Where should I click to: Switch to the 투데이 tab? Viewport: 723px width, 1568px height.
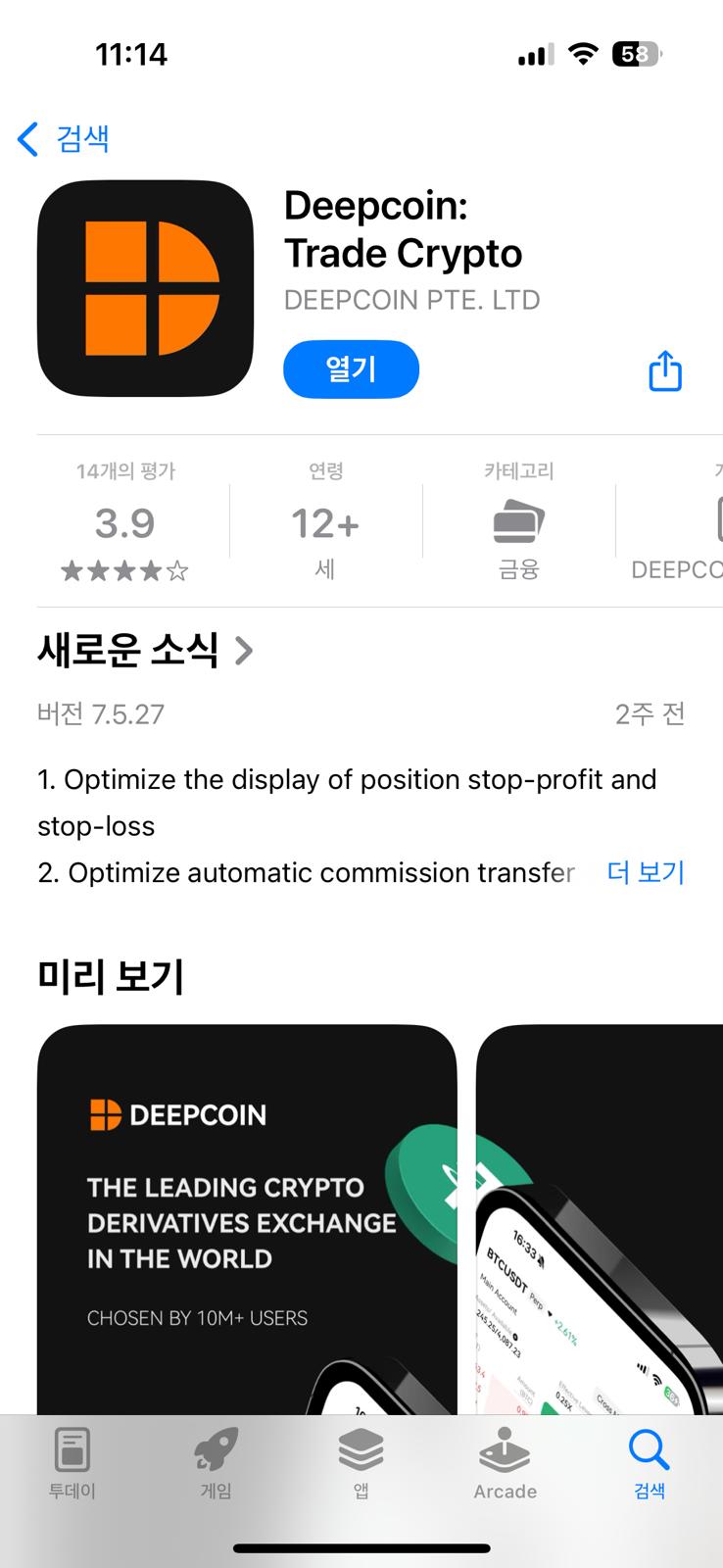[x=72, y=1463]
